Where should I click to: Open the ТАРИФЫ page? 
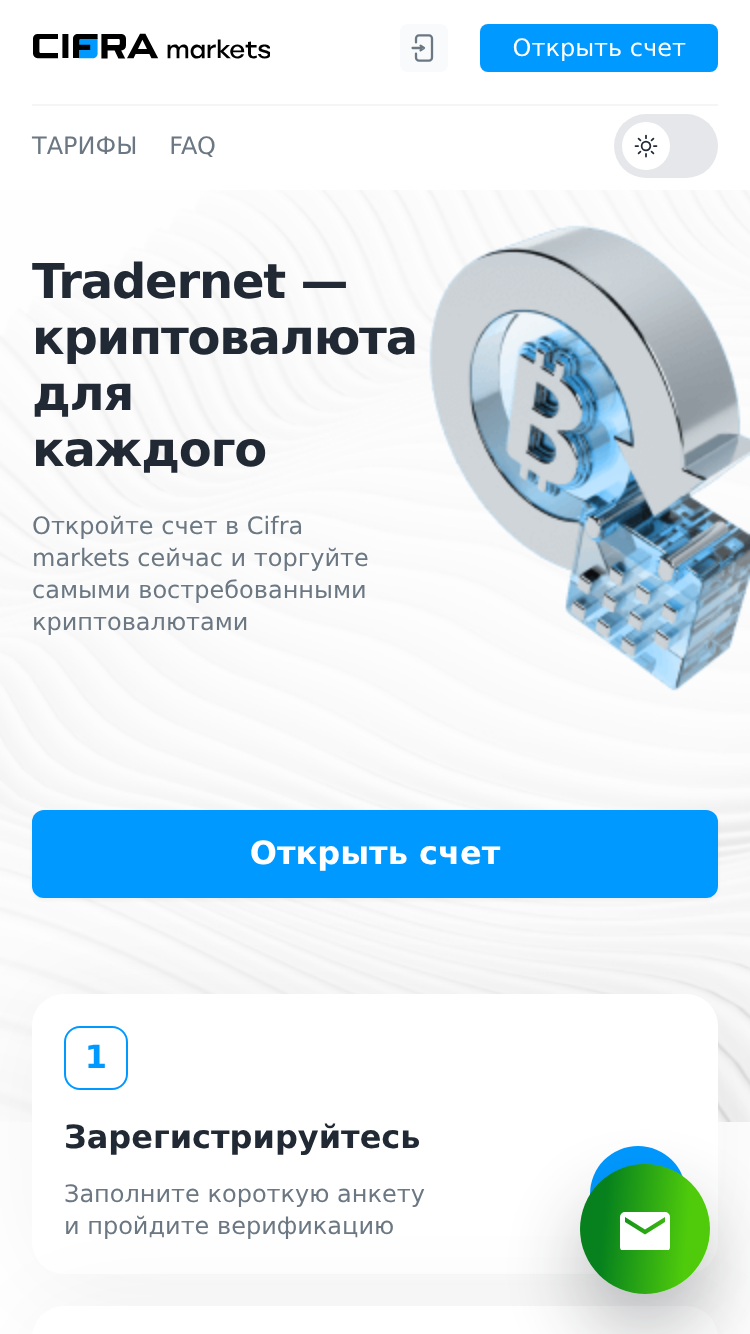(x=84, y=146)
